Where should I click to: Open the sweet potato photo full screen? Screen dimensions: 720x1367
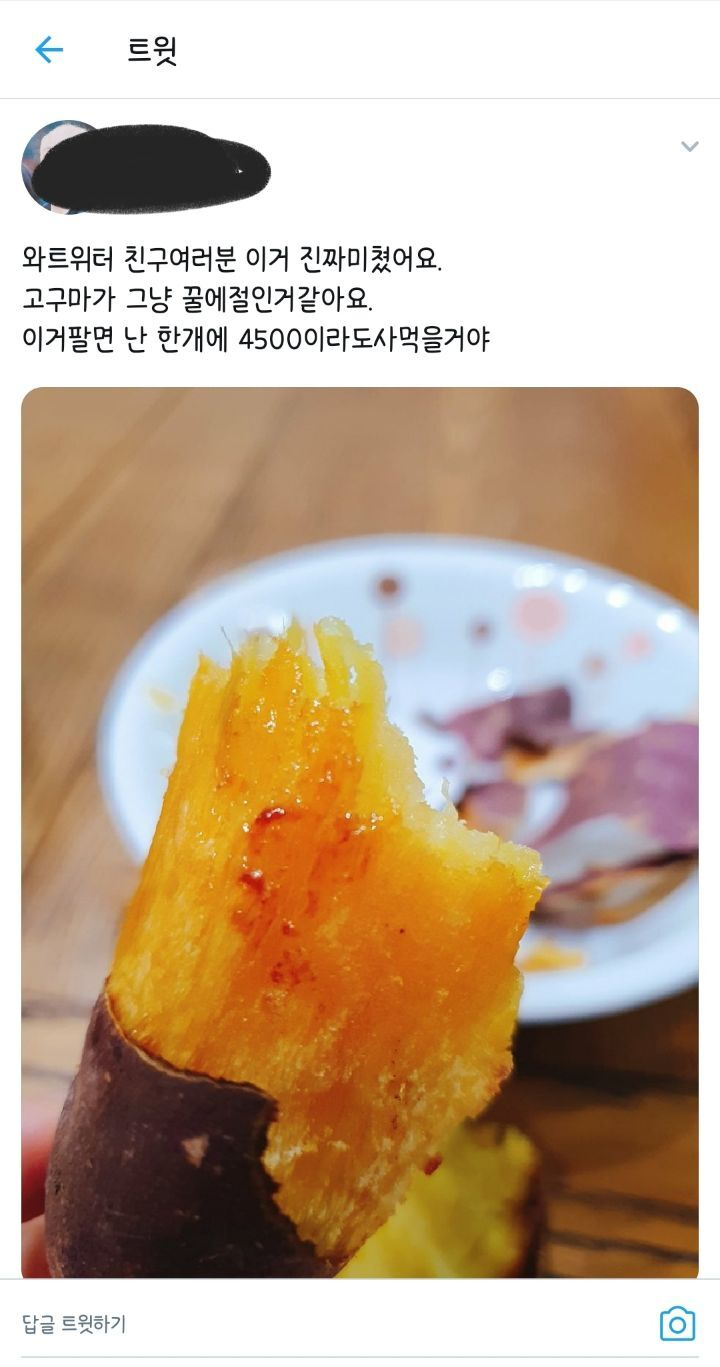coord(360,830)
